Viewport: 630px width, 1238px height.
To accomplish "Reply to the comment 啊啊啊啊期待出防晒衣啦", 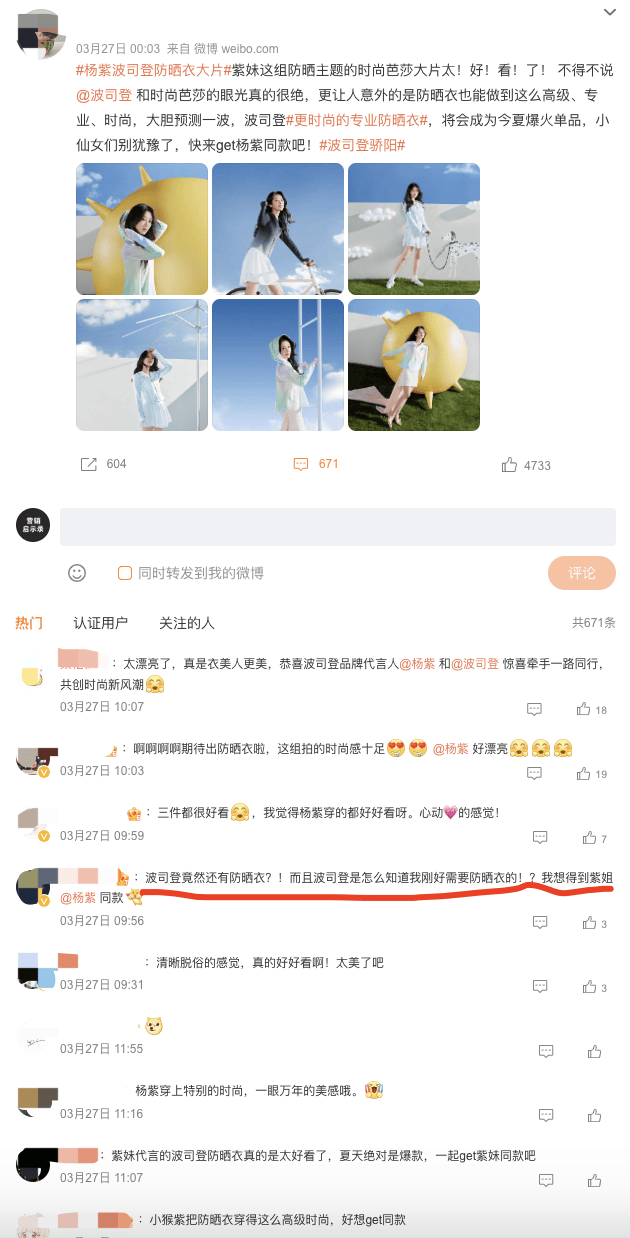I will (x=535, y=773).
